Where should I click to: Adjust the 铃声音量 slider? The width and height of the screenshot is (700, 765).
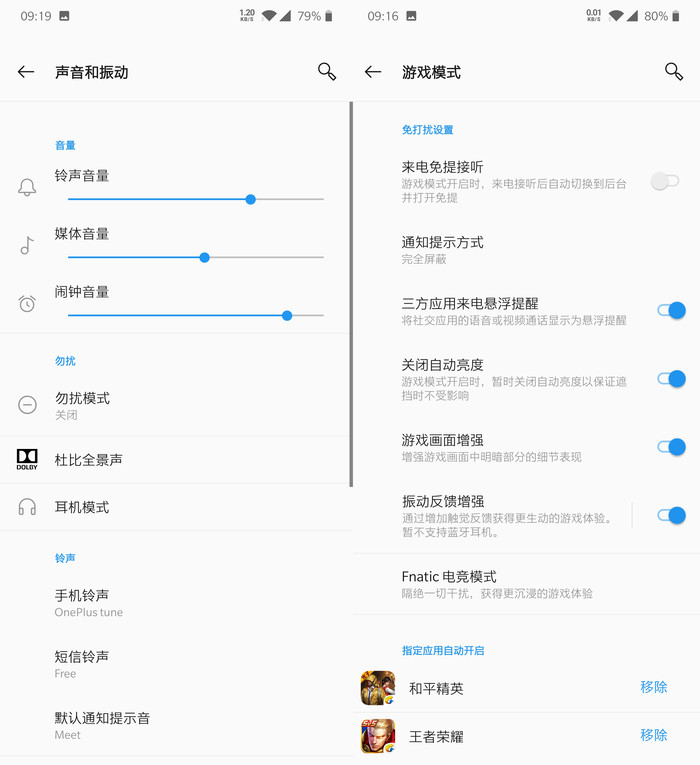pos(250,199)
